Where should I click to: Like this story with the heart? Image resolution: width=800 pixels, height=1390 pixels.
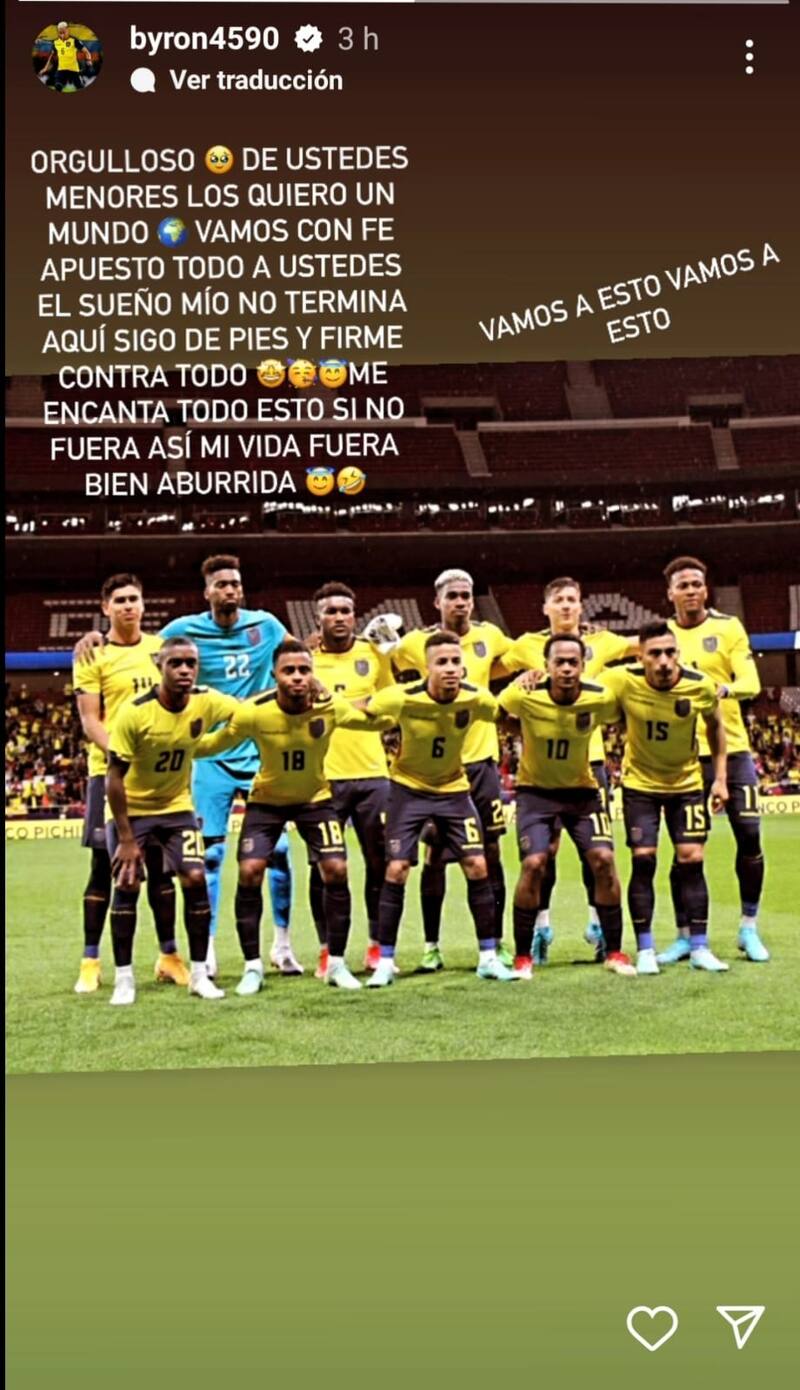pyautogui.click(x=652, y=1327)
